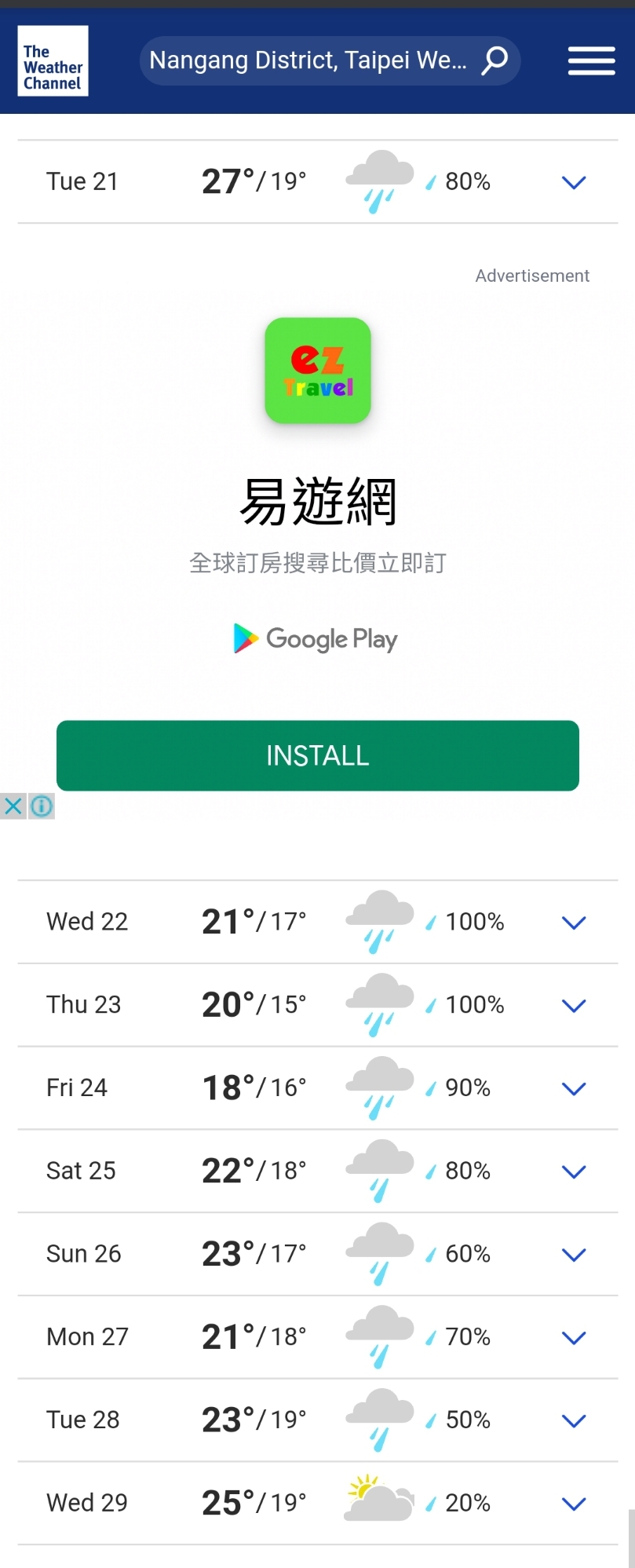Expand Thu 23 forecast row
The image size is (635, 1568).
pos(574,1006)
